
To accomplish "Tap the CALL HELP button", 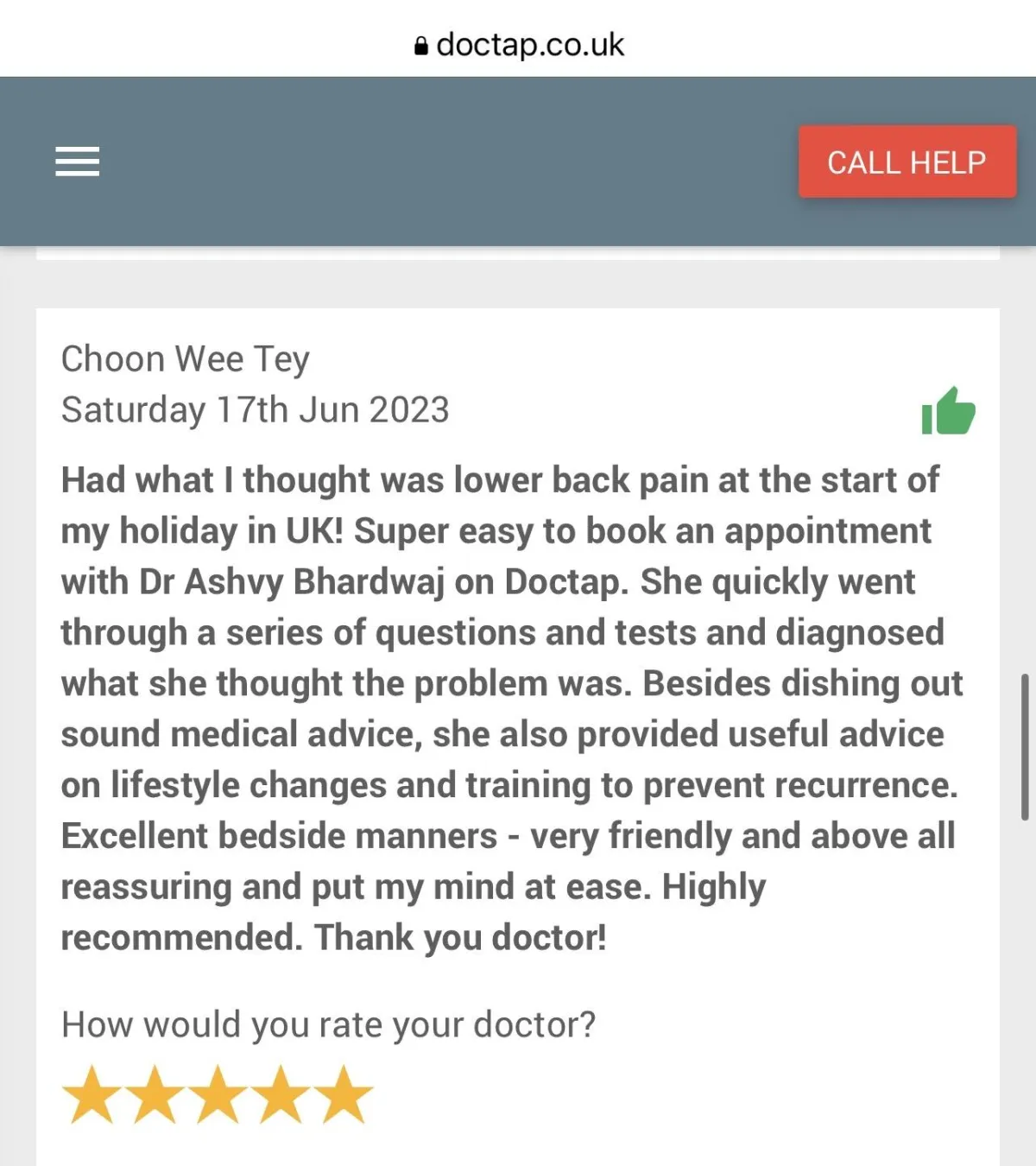I will [x=906, y=162].
